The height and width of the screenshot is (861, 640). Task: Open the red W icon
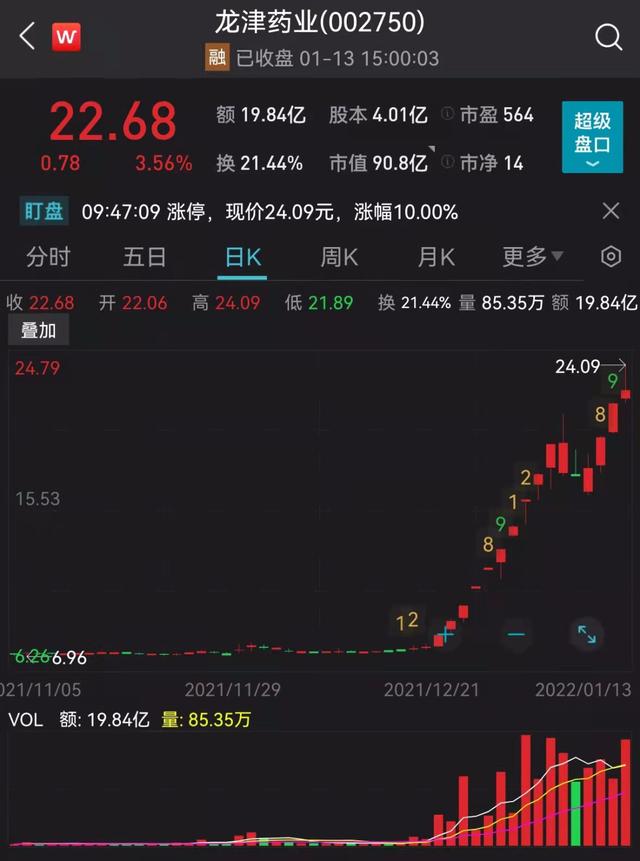67,38
